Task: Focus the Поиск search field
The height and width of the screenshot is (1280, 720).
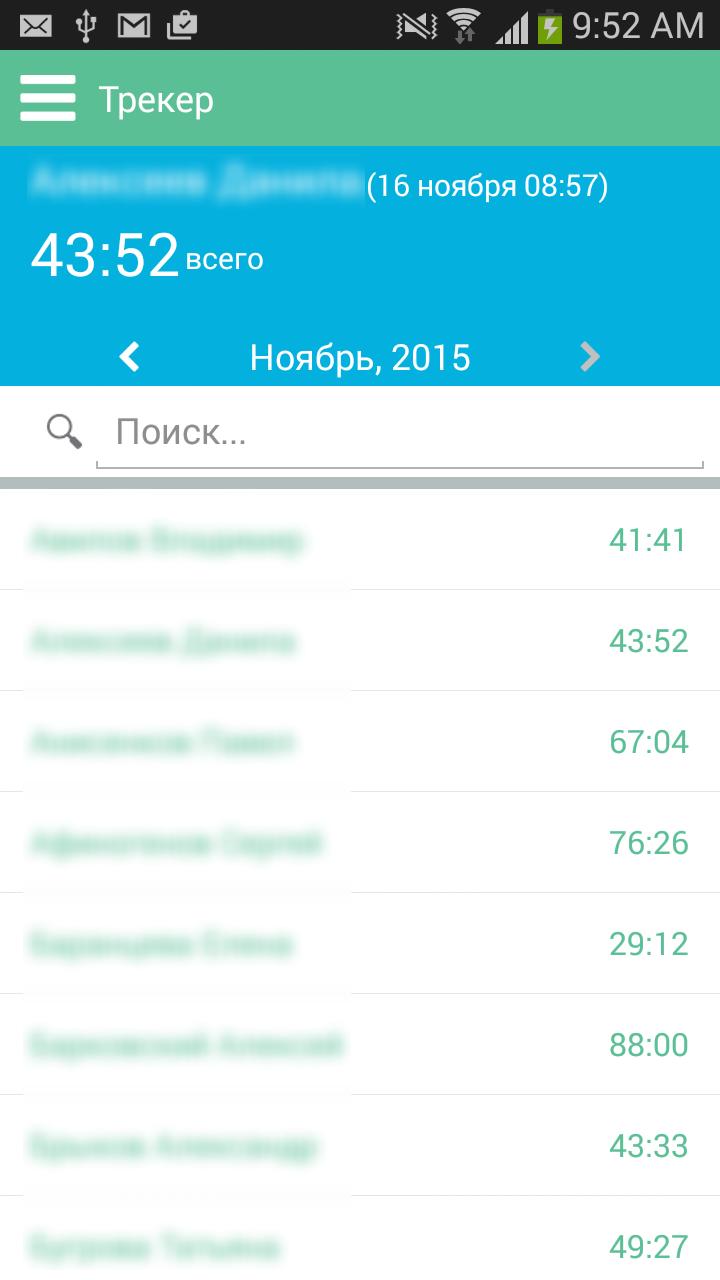Action: [x=400, y=433]
